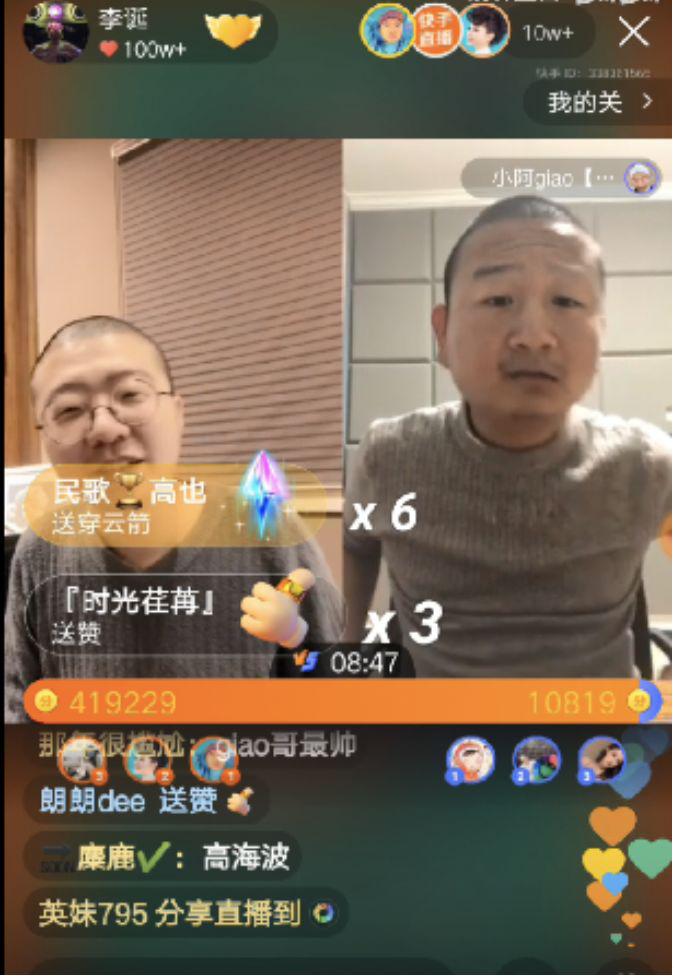This screenshot has width=674, height=976.
Task: Tap the golden heart badge beside 李诞
Action: tap(234, 31)
